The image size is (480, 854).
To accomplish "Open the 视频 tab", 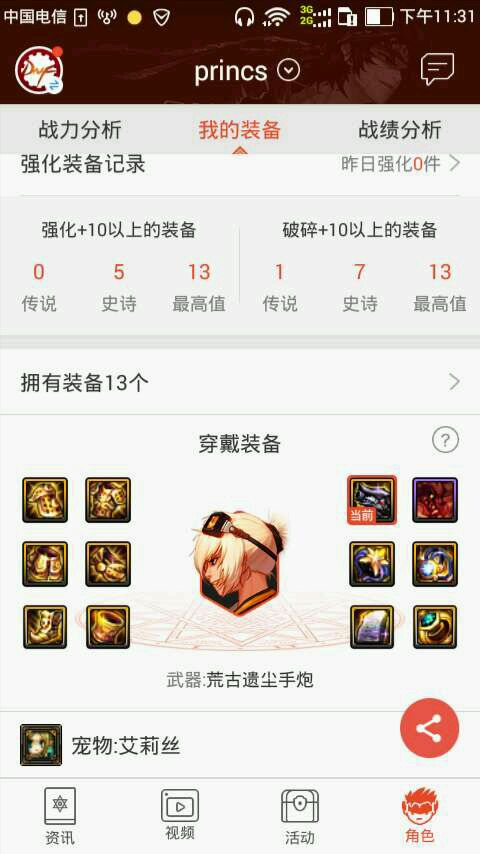I will pos(180,815).
